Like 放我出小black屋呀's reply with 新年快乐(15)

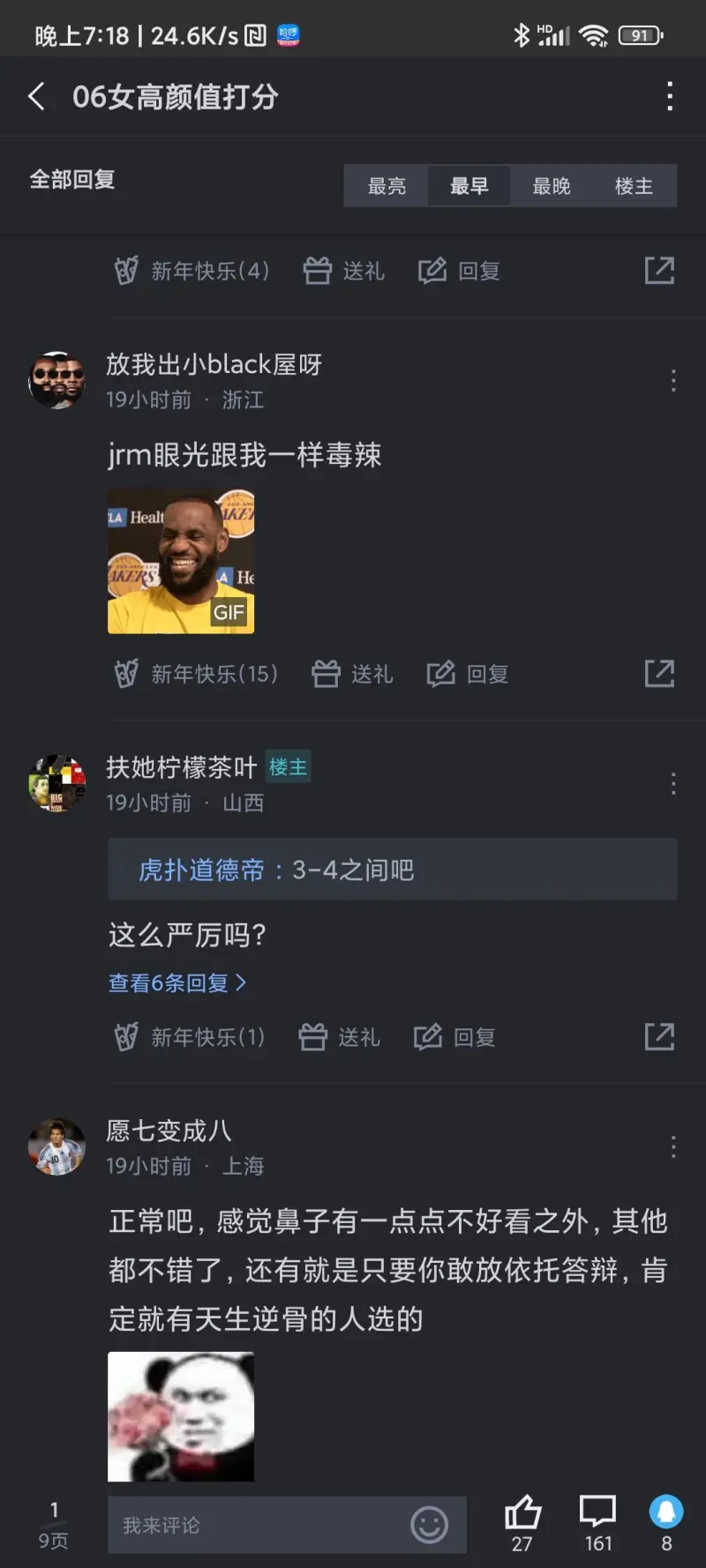point(196,675)
